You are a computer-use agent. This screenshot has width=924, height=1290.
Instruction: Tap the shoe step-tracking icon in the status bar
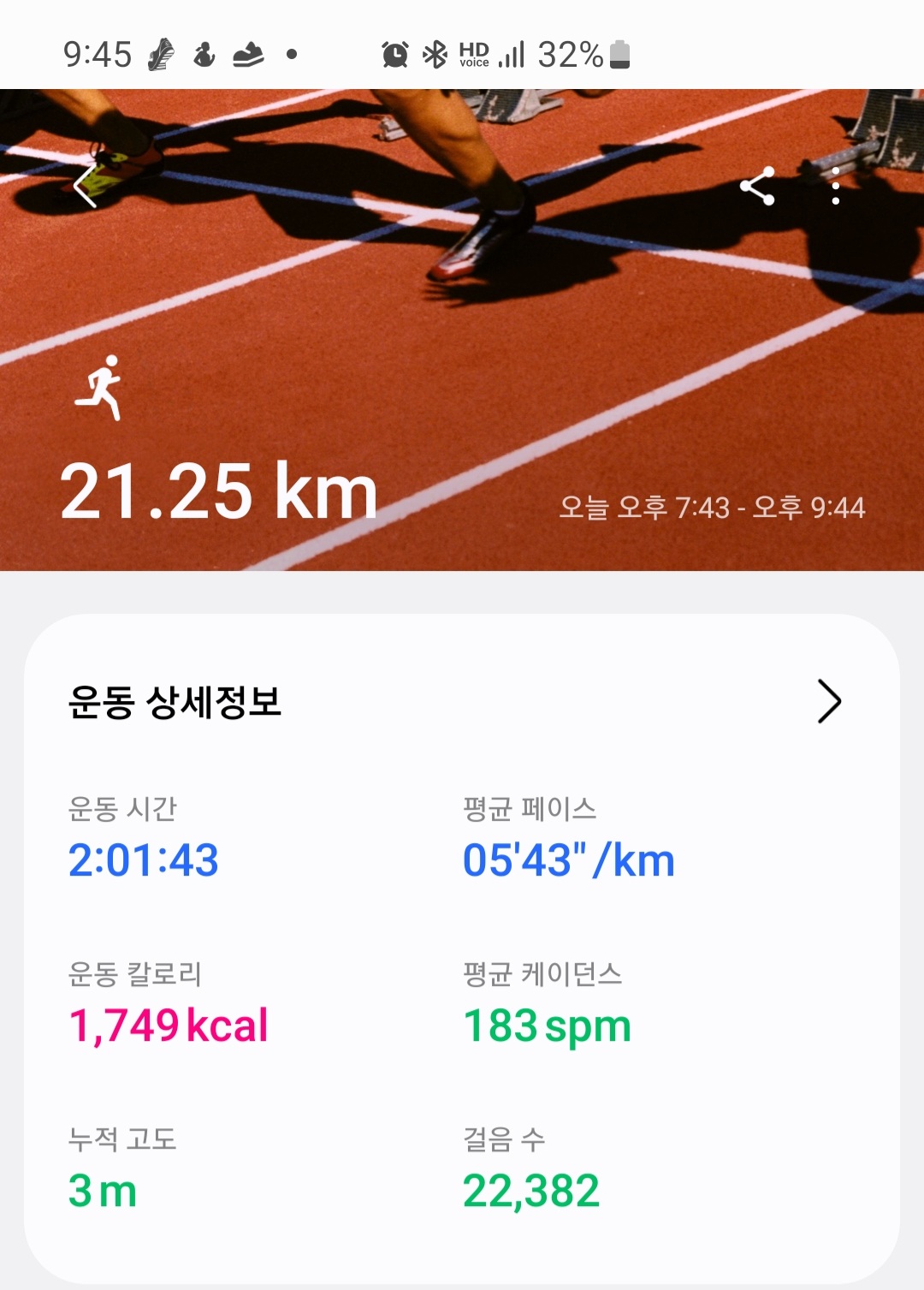click(x=249, y=53)
